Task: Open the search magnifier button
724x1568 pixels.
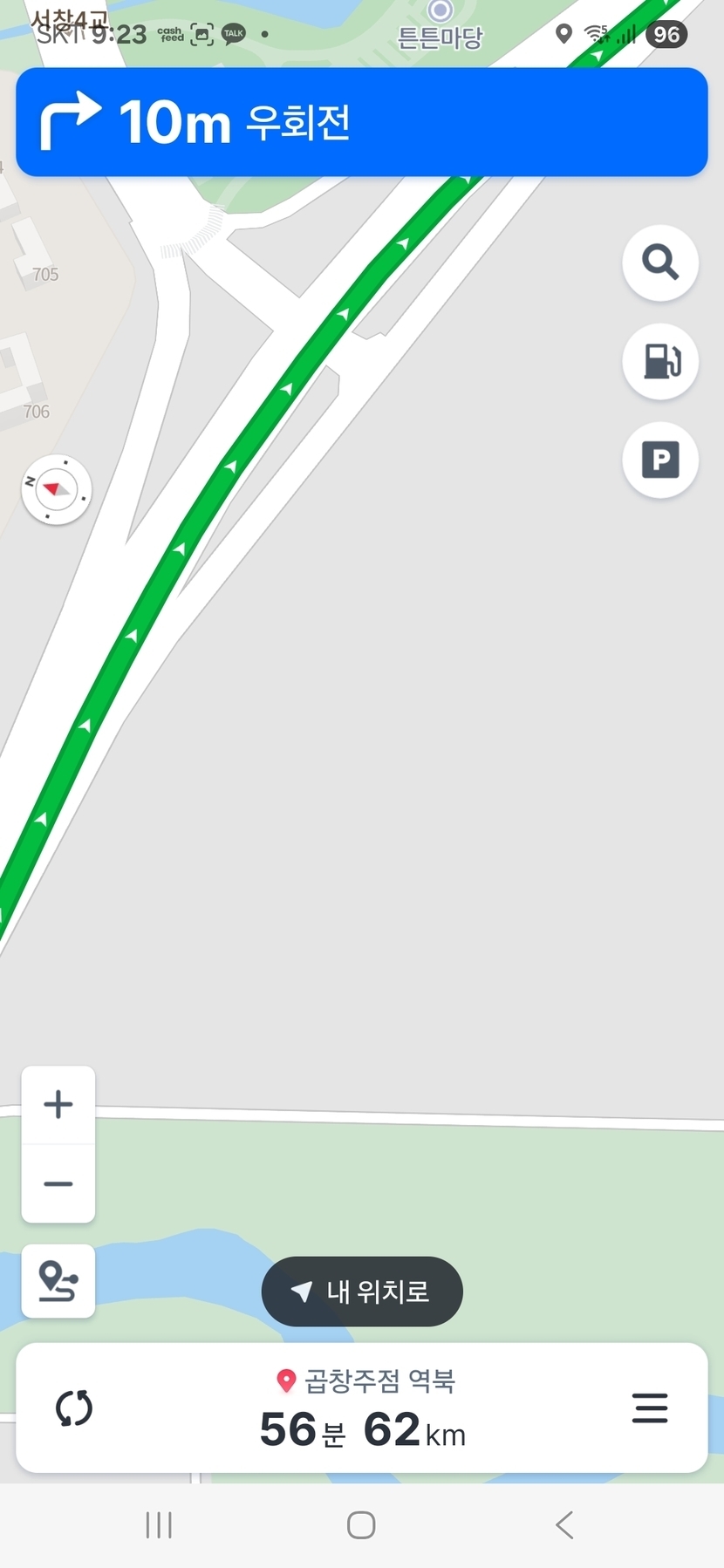Action: click(x=660, y=262)
